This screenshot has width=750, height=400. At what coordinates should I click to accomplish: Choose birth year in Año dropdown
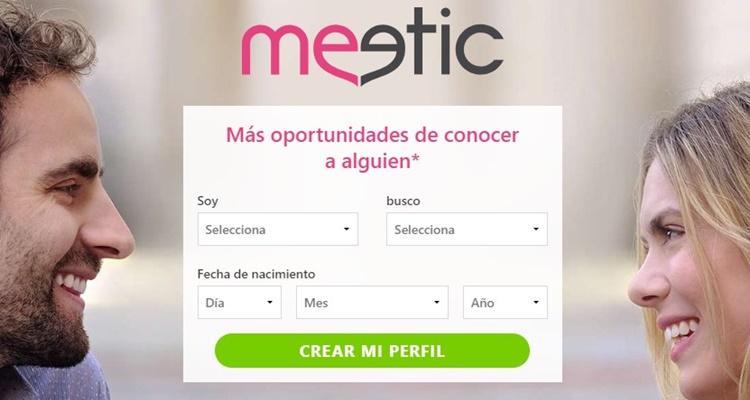click(504, 302)
